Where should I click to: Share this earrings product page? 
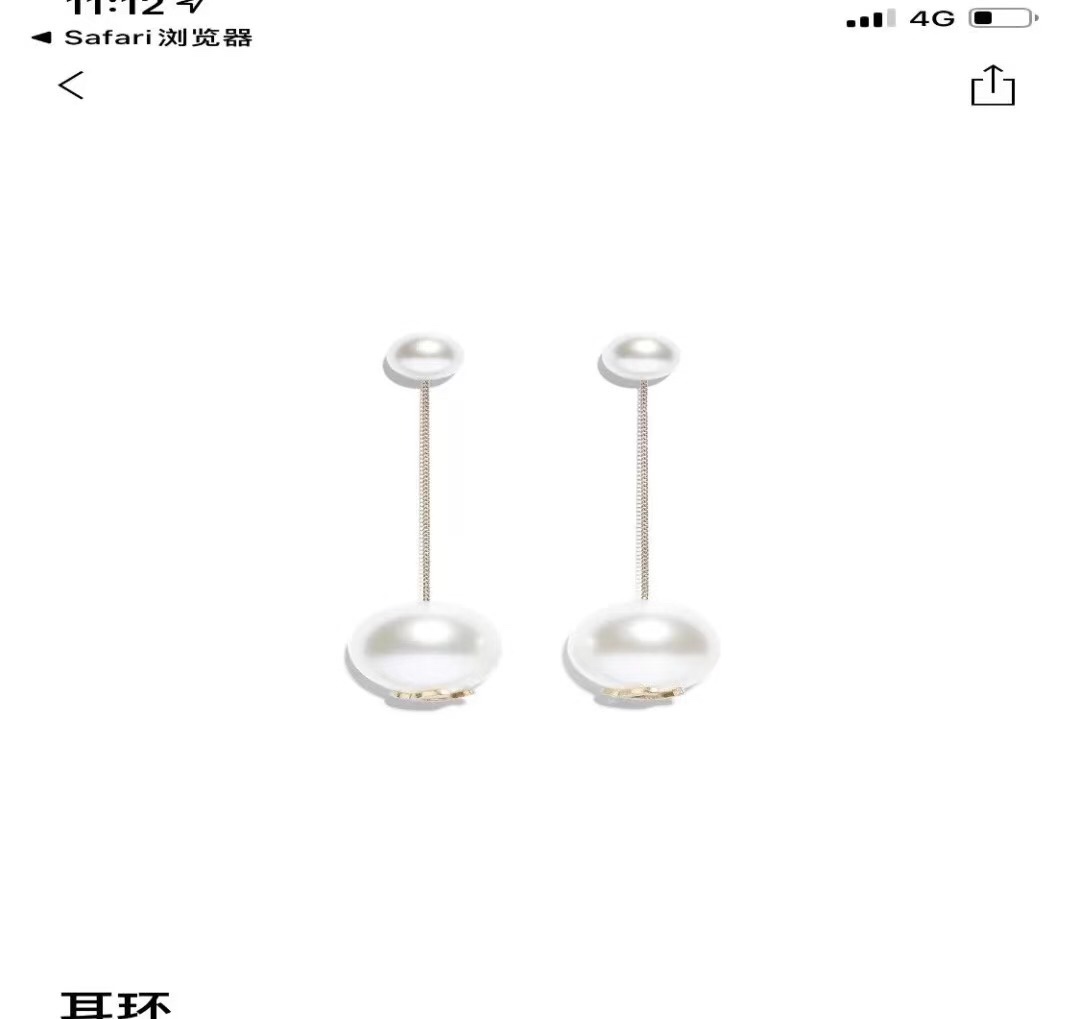click(x=992, y=86)
